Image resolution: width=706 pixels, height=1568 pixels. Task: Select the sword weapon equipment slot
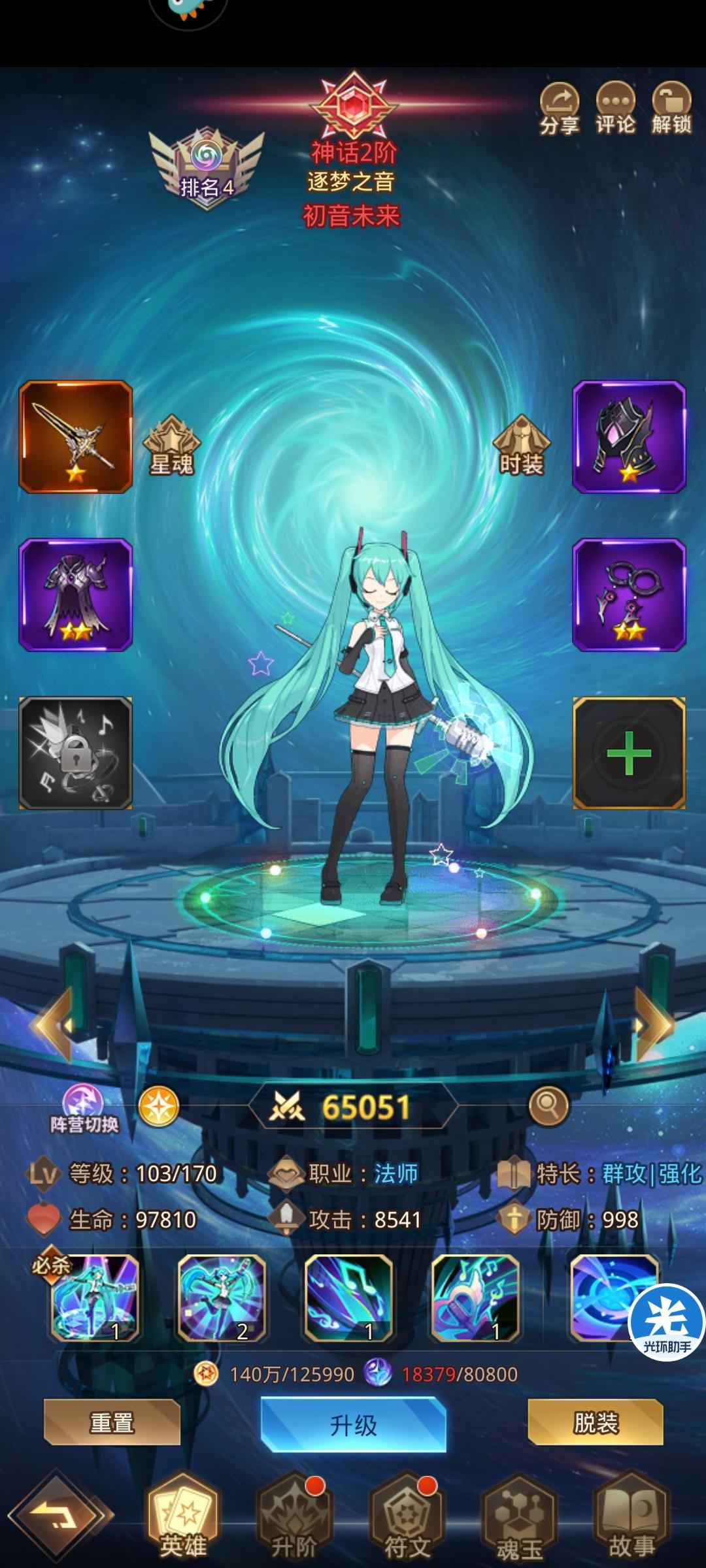[76, 437]
